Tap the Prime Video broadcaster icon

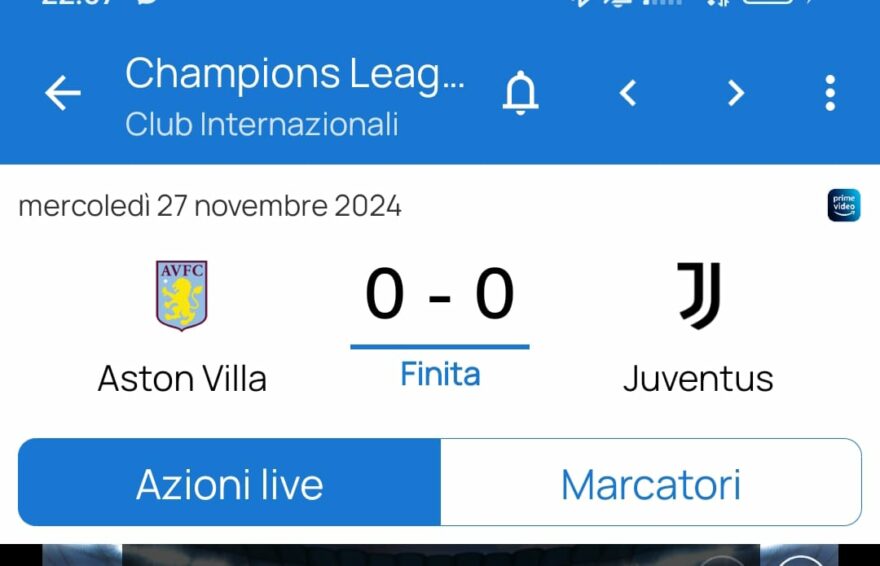tap(844, 205)
